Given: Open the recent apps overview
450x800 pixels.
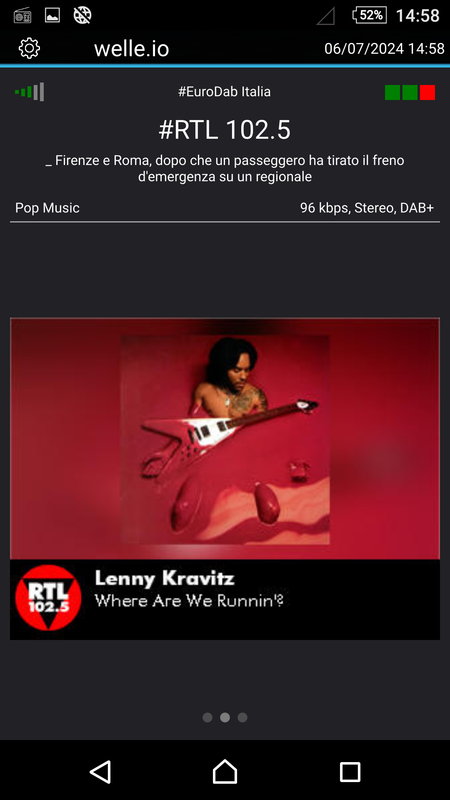Looking at the screenshot, I should [350, 772].
